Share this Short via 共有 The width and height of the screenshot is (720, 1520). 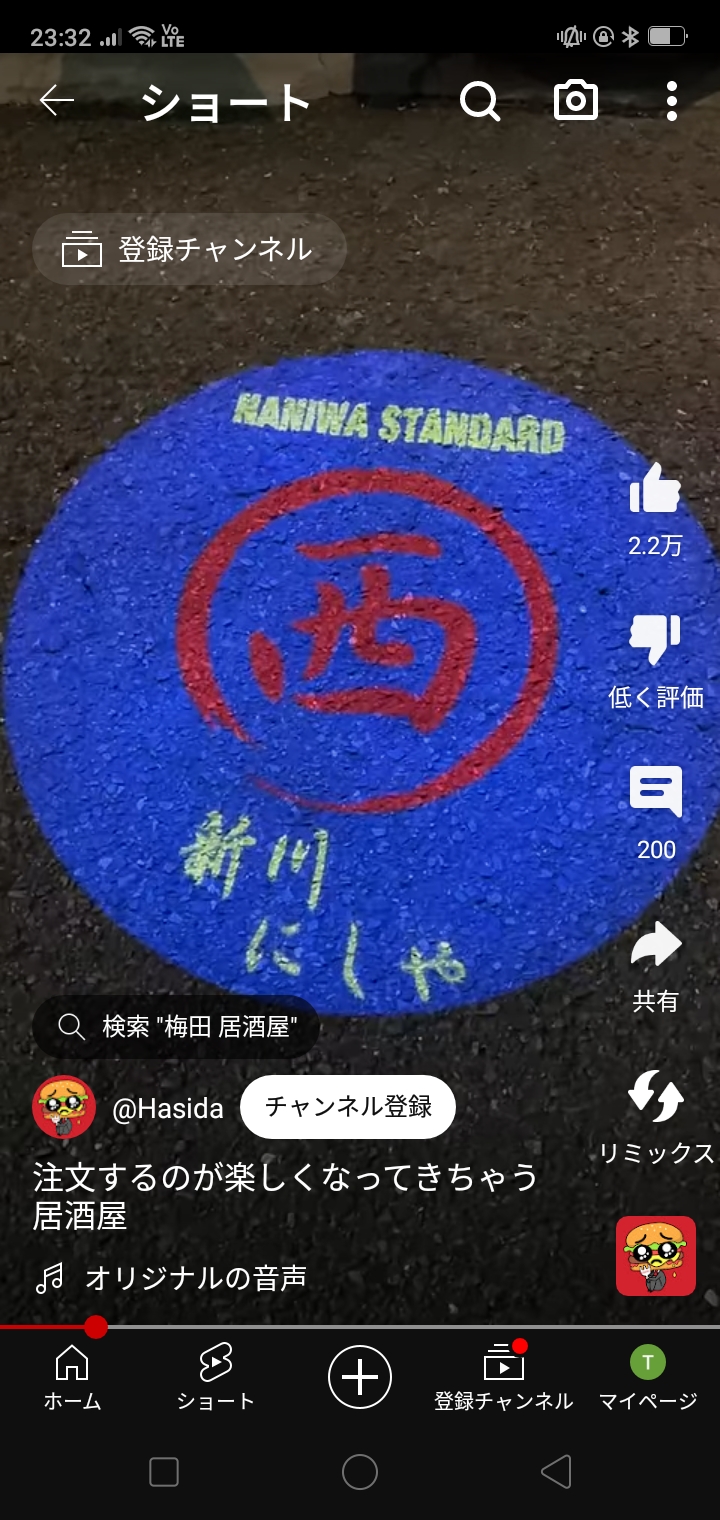point(655,946)
